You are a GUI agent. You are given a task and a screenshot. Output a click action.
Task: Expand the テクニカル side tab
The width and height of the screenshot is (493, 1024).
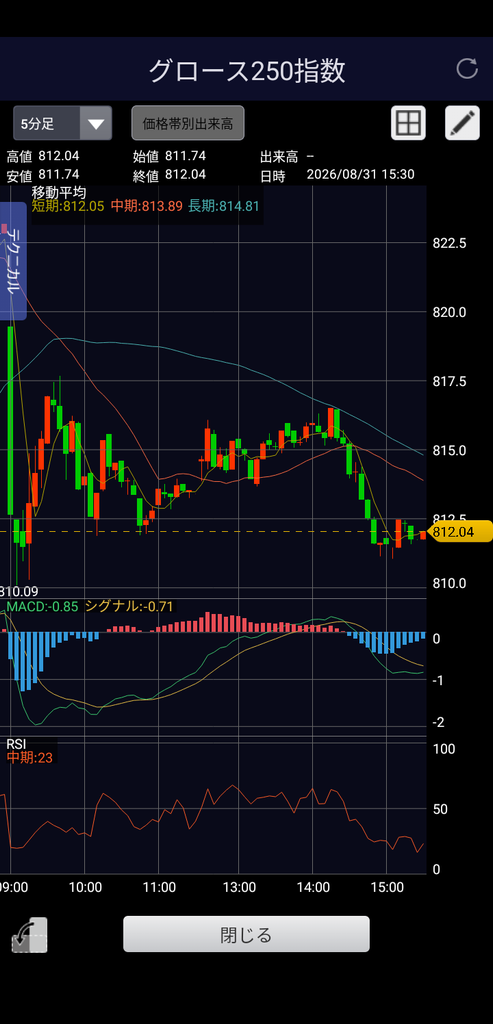(x=13, y=261)
